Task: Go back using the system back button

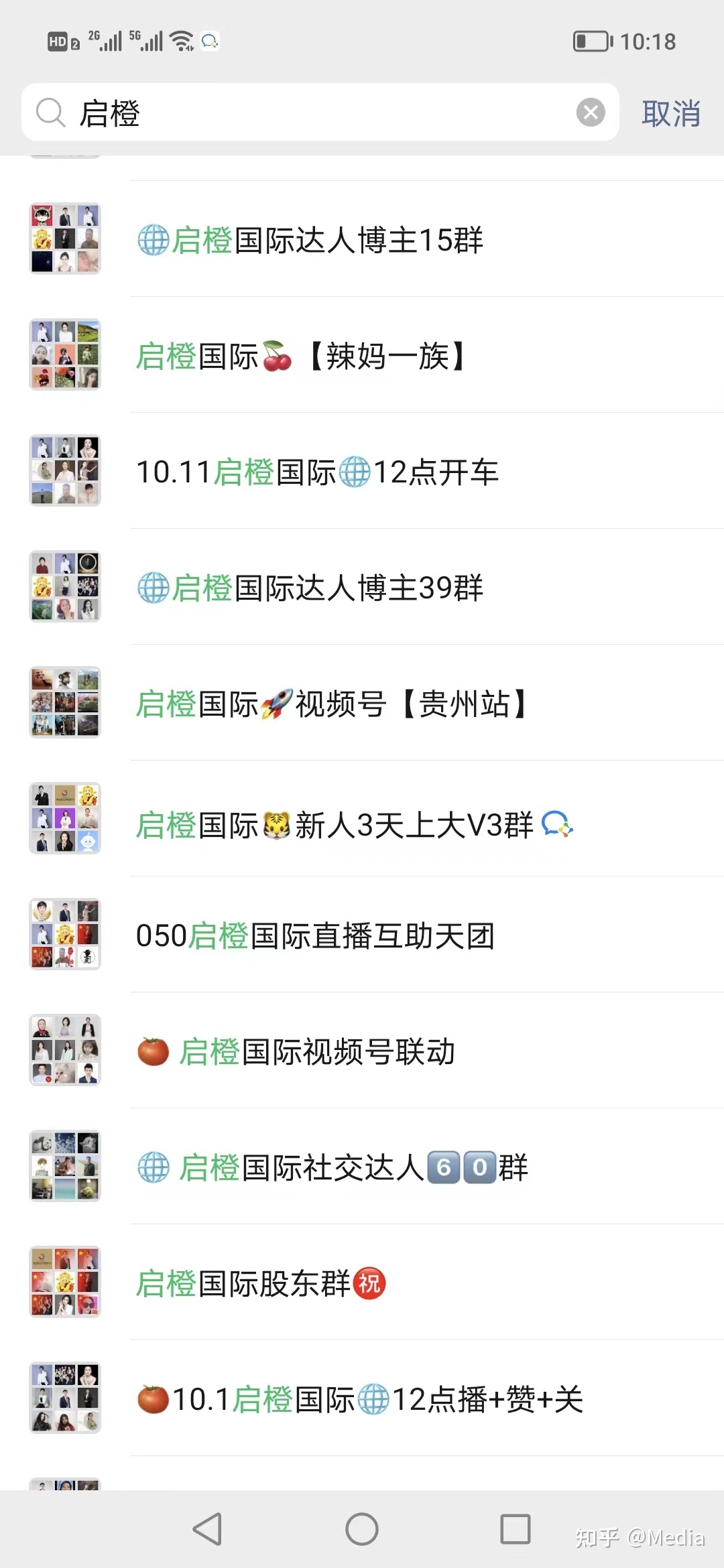Action: (x=207, y=1529)
